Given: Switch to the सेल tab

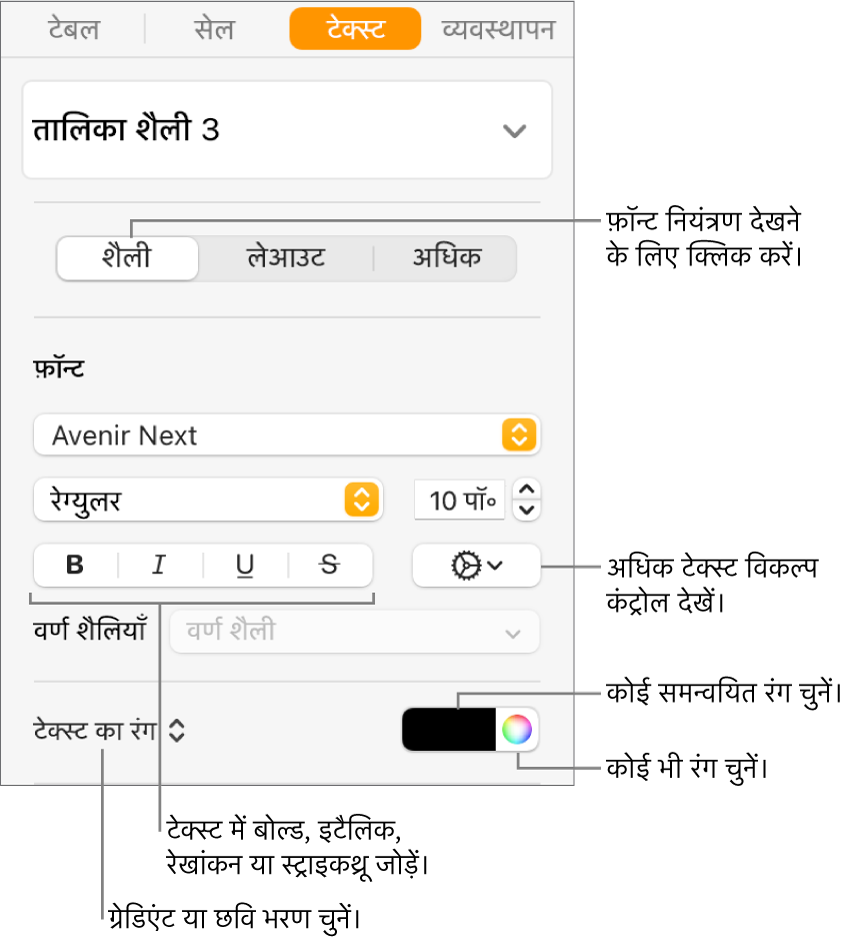Looking at the screenshot, I should (x=213, y=29).
